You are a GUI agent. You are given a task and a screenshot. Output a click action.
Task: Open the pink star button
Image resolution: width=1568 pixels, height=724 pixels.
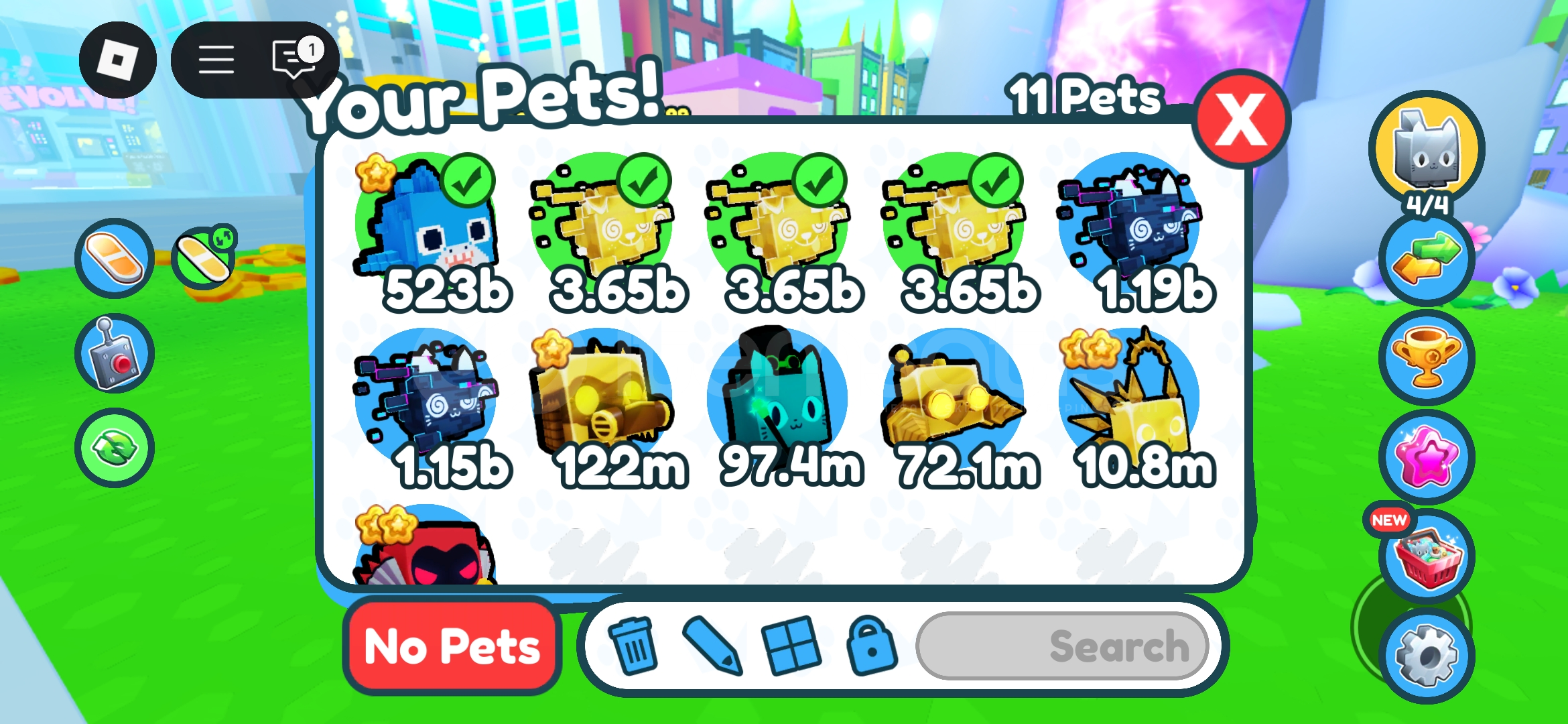point(1427,457)
